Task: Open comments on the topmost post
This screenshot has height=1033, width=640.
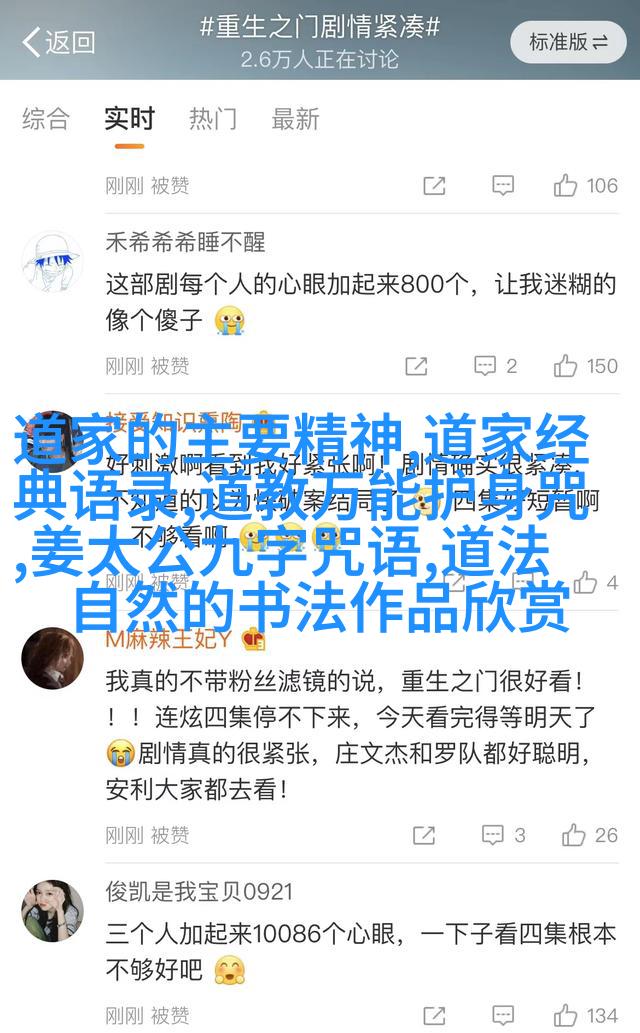Action: [x=503, y=185]
